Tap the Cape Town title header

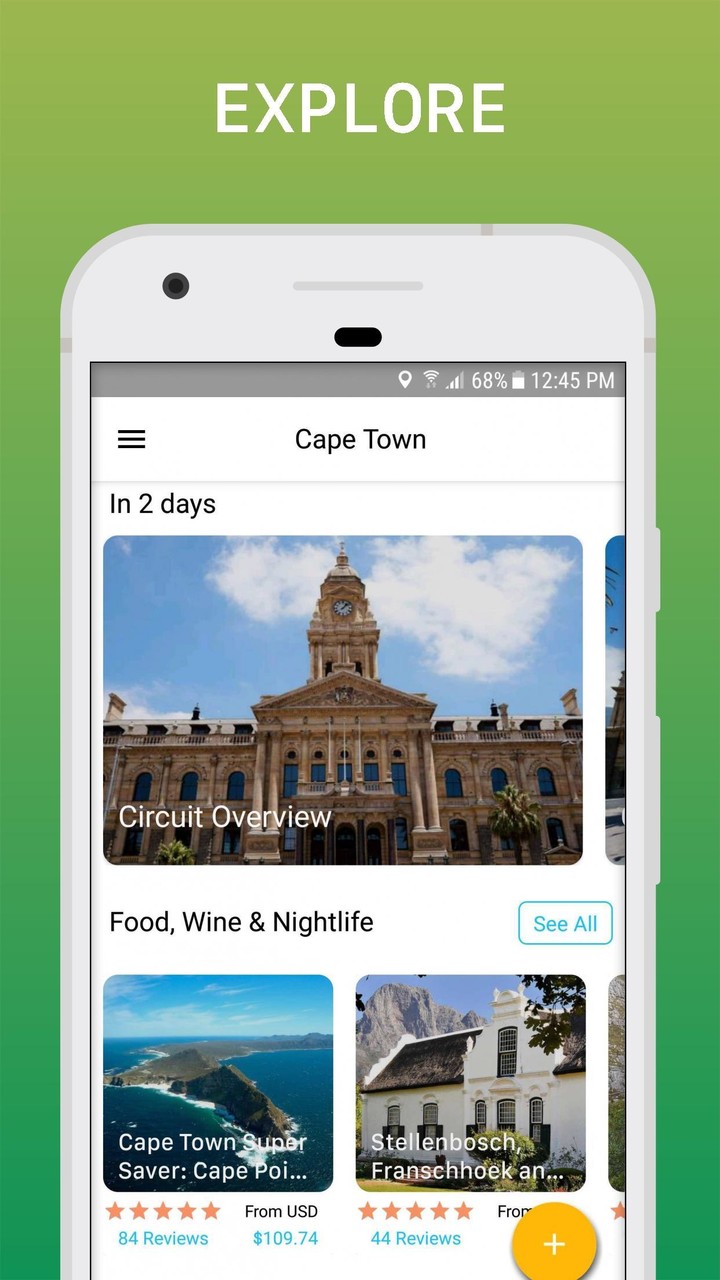point(360,439)
